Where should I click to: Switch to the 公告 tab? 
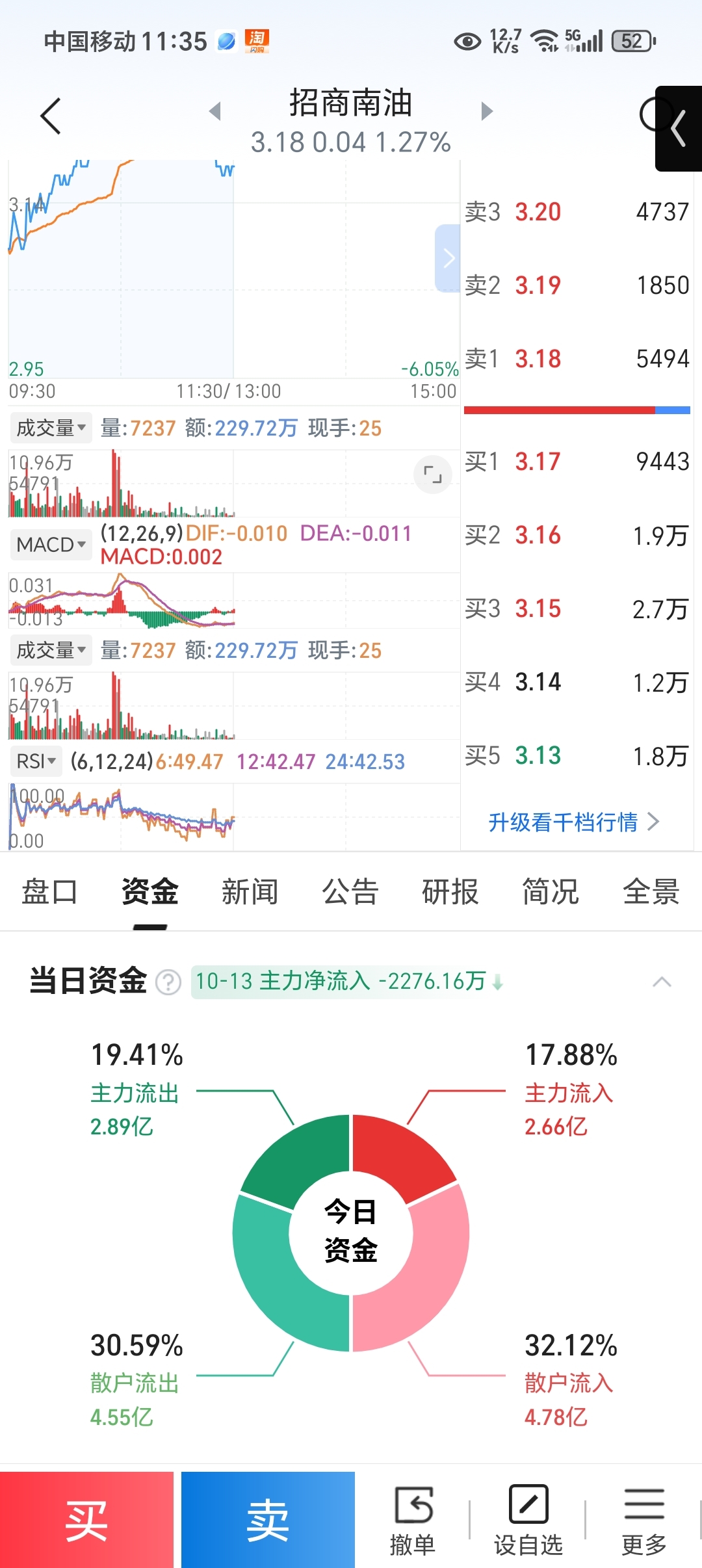tap(350, 892)
